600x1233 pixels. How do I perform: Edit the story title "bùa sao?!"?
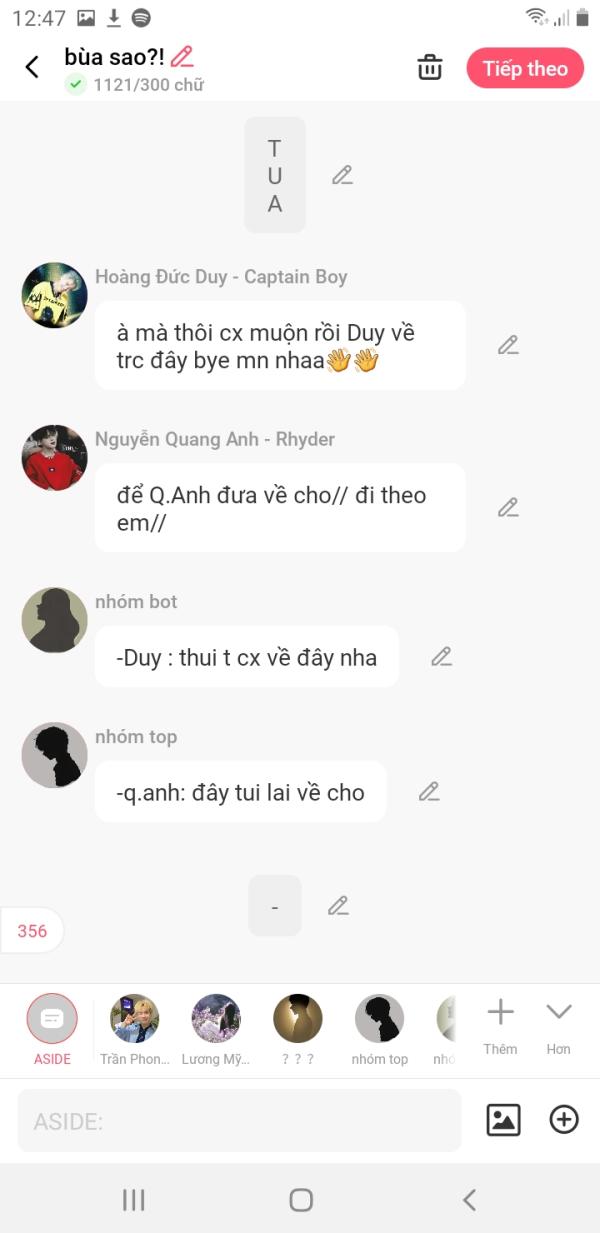[182, 57]
